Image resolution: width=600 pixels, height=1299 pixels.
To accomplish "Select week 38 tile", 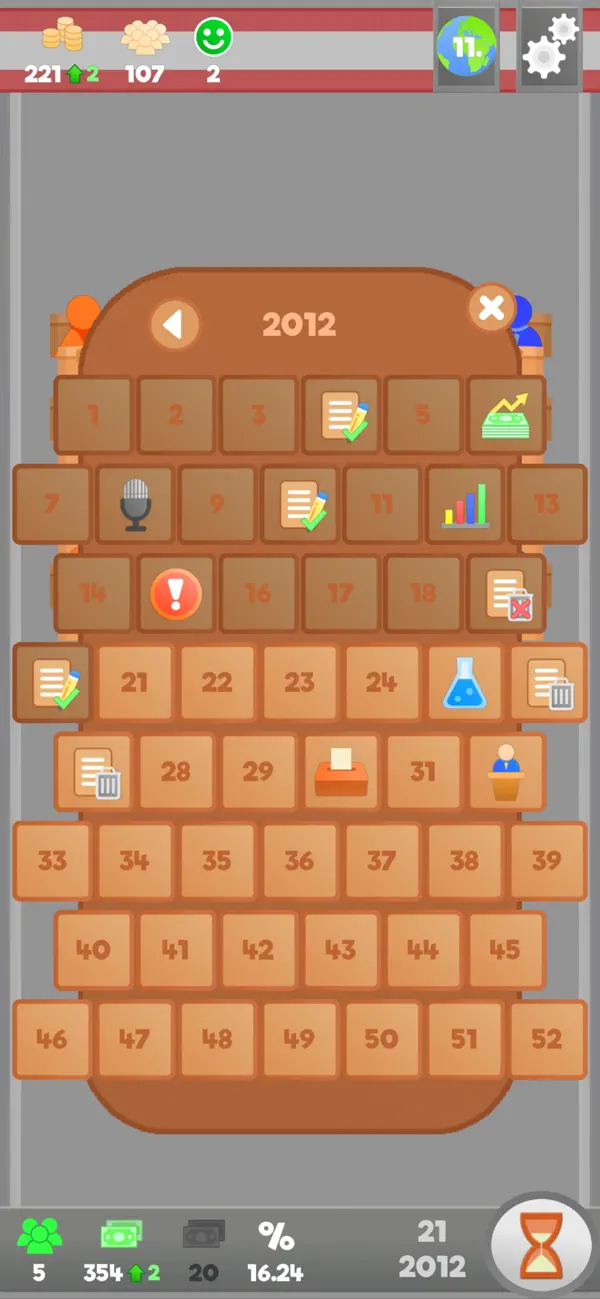I will (x=465, y=861).
